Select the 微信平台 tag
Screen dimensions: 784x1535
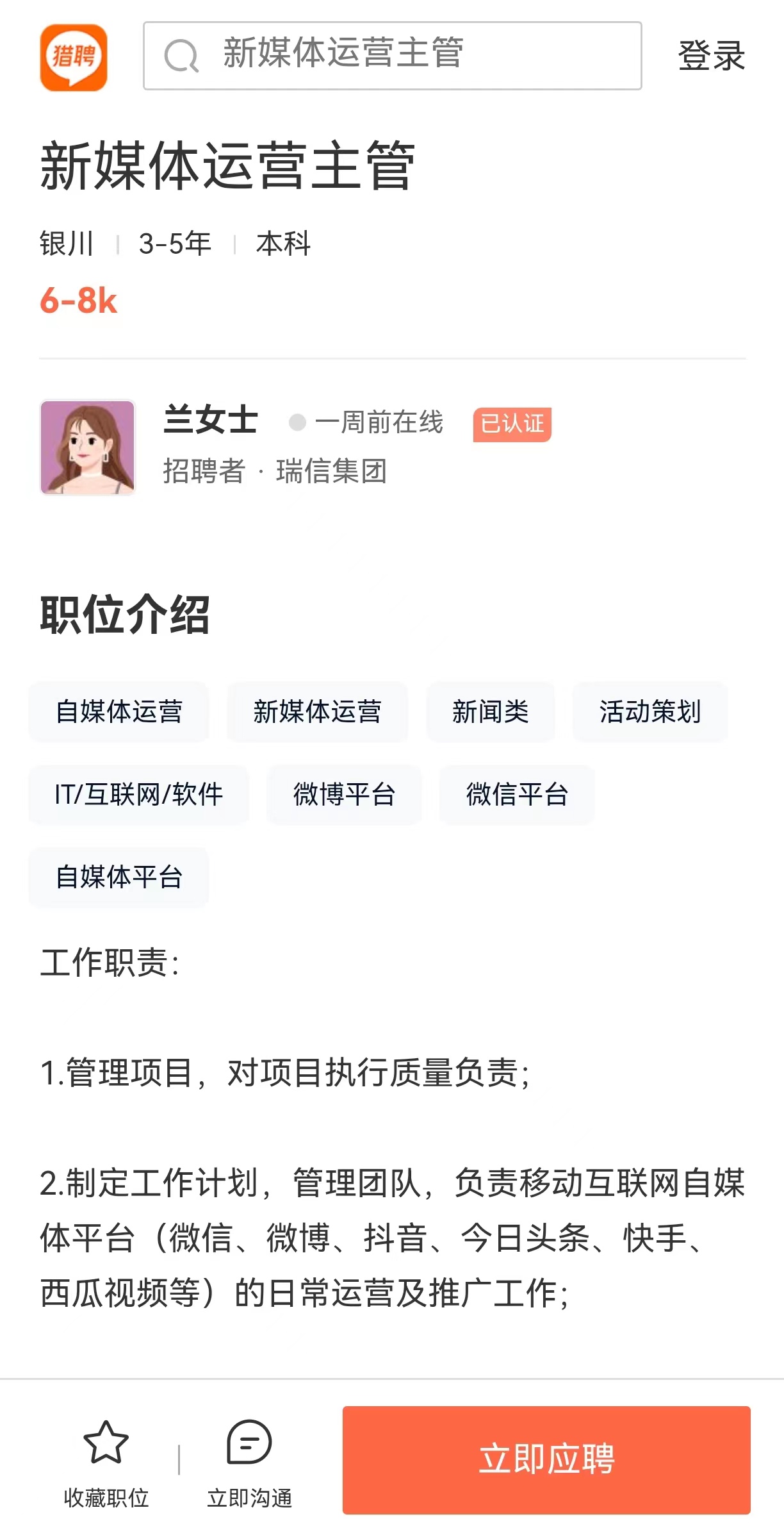click(x=517, y=795)
